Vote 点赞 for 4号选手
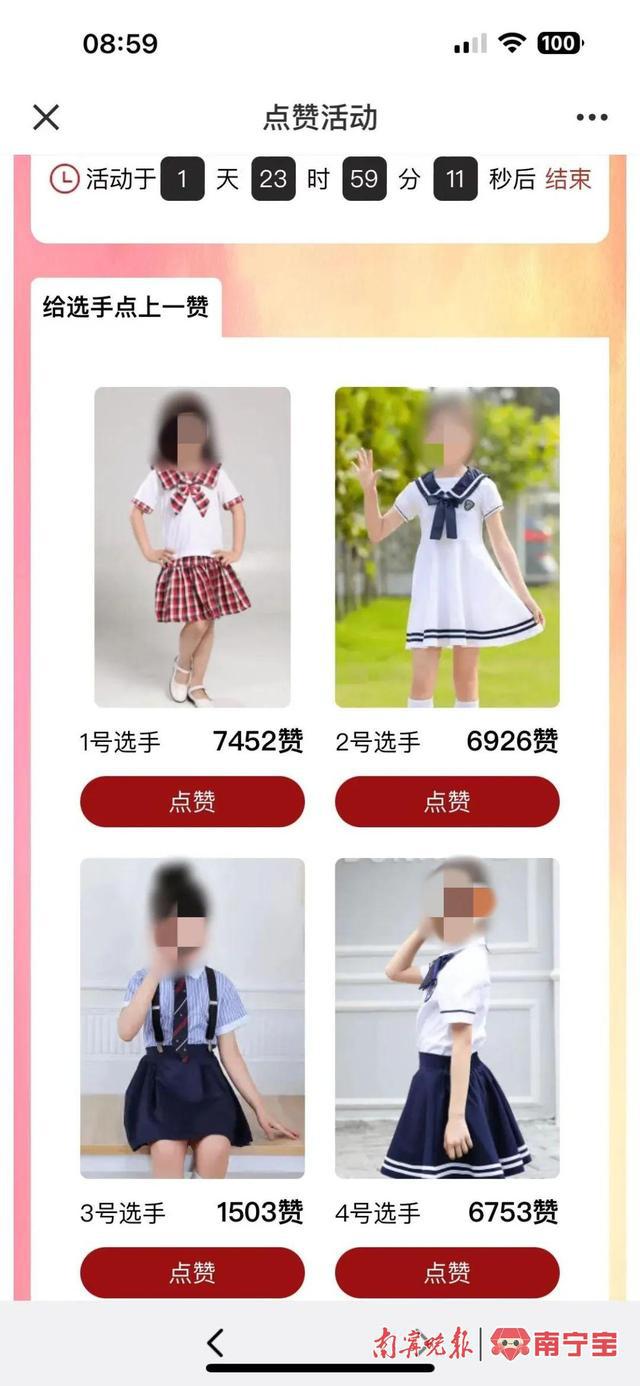This screenshot has height=1386, width=640. [x=447, y=1272]
